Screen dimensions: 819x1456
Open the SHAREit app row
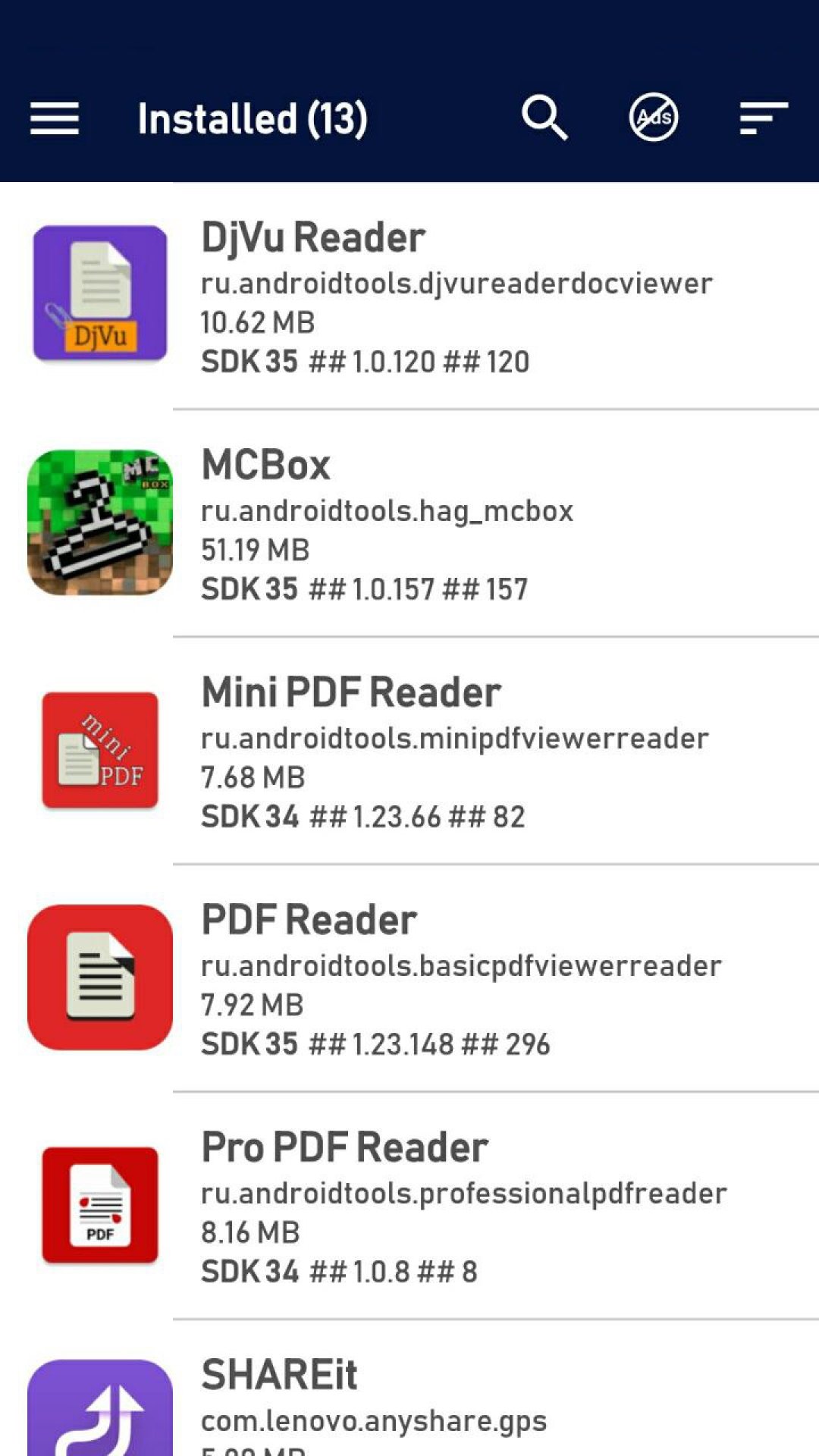409,1388
